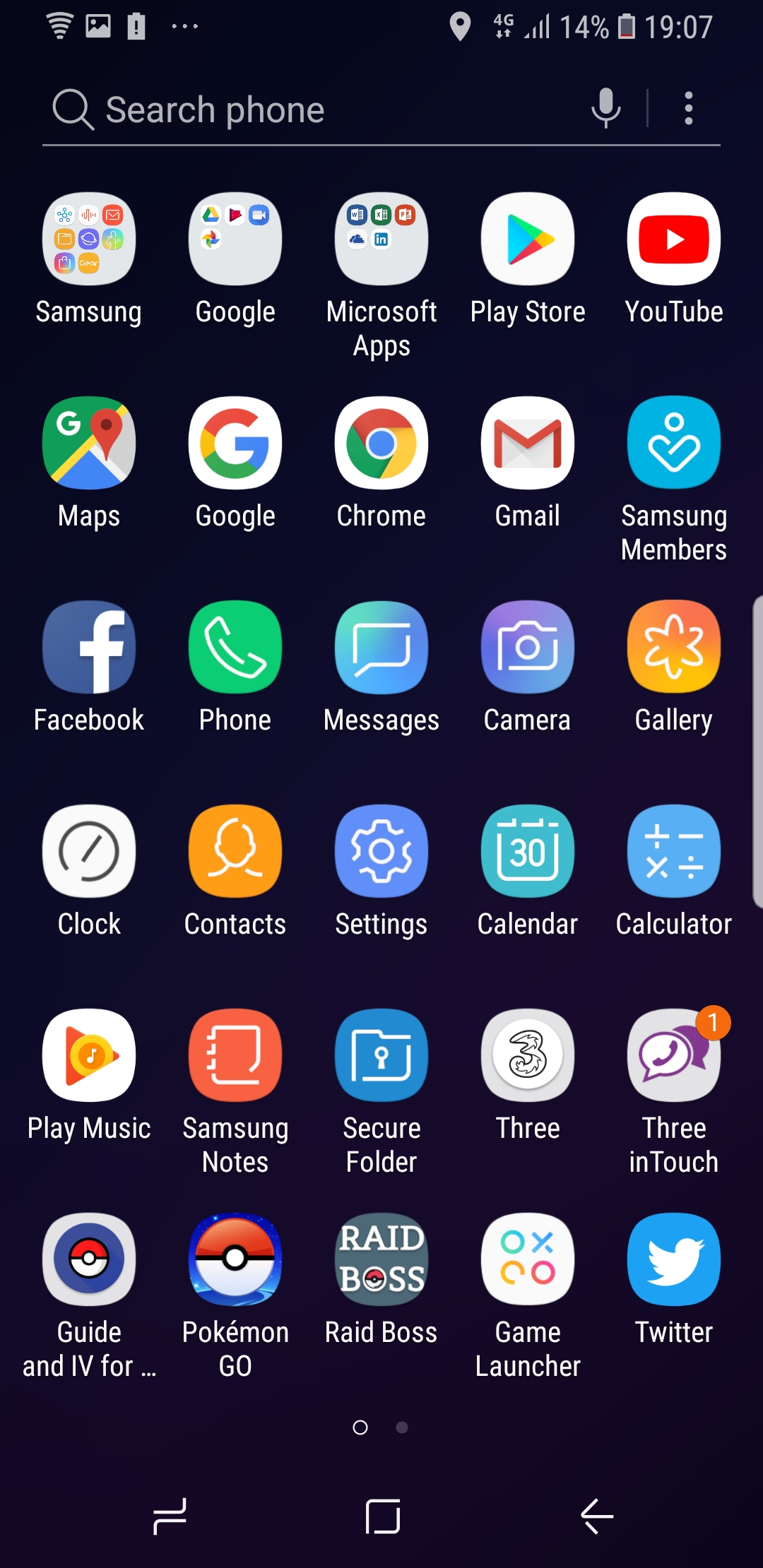Open the three-dot overflow menu
Viewport: 763px width, 1568px height.
coord(689,109)
